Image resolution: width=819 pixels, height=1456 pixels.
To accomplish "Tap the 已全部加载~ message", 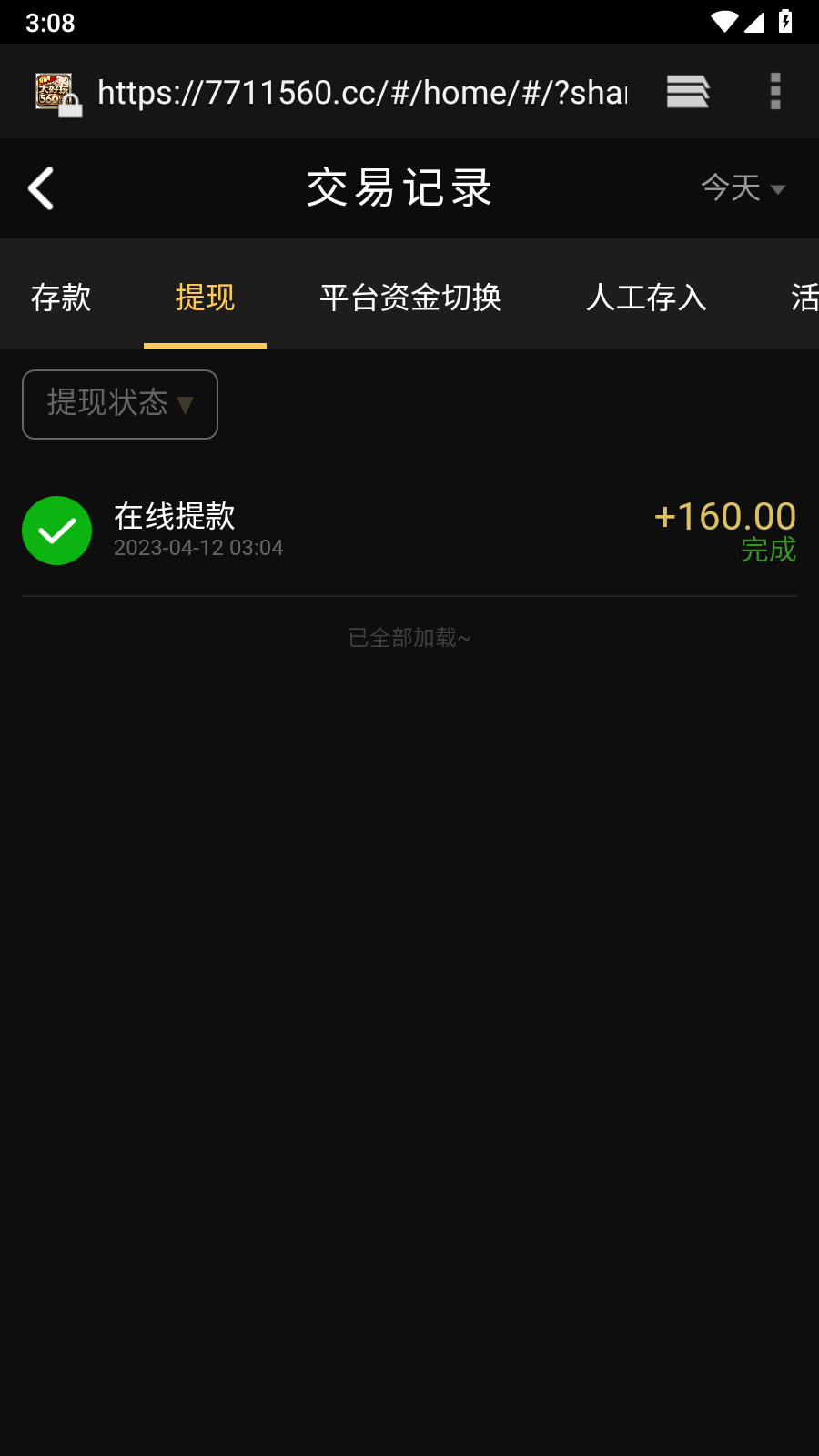I will coord(410,638).
